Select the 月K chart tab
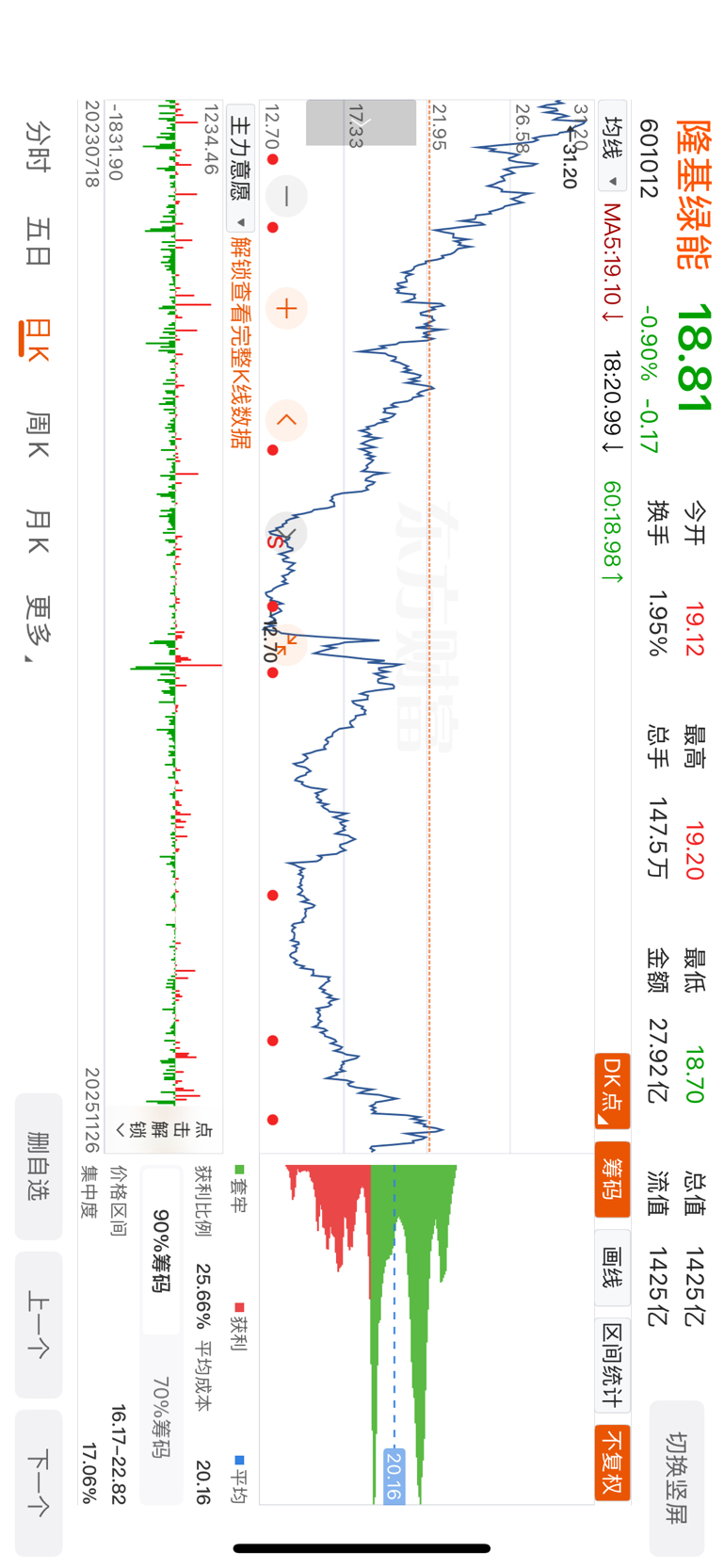The height and width of the screenshot is (1568, 724). [x=38, y=531]
